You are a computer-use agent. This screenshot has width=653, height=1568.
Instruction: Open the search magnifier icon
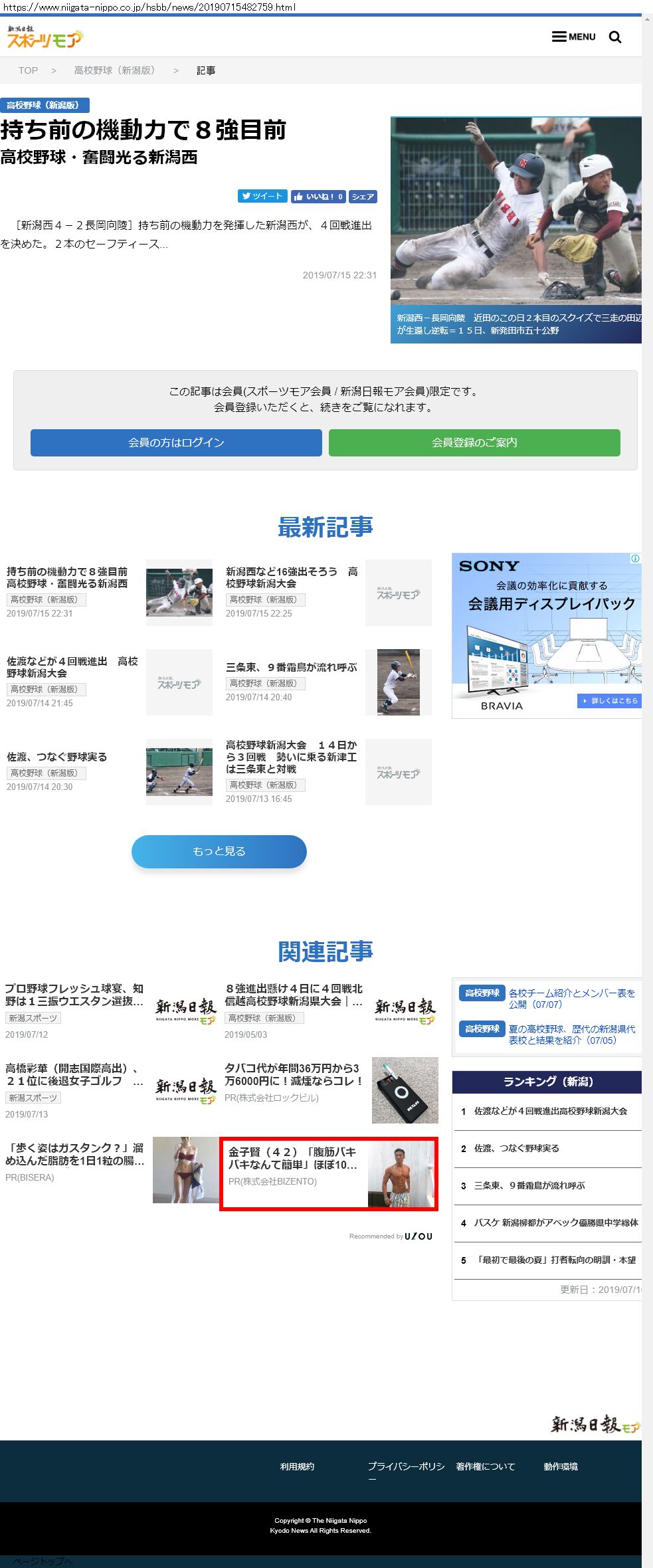[x=615, y=37]
